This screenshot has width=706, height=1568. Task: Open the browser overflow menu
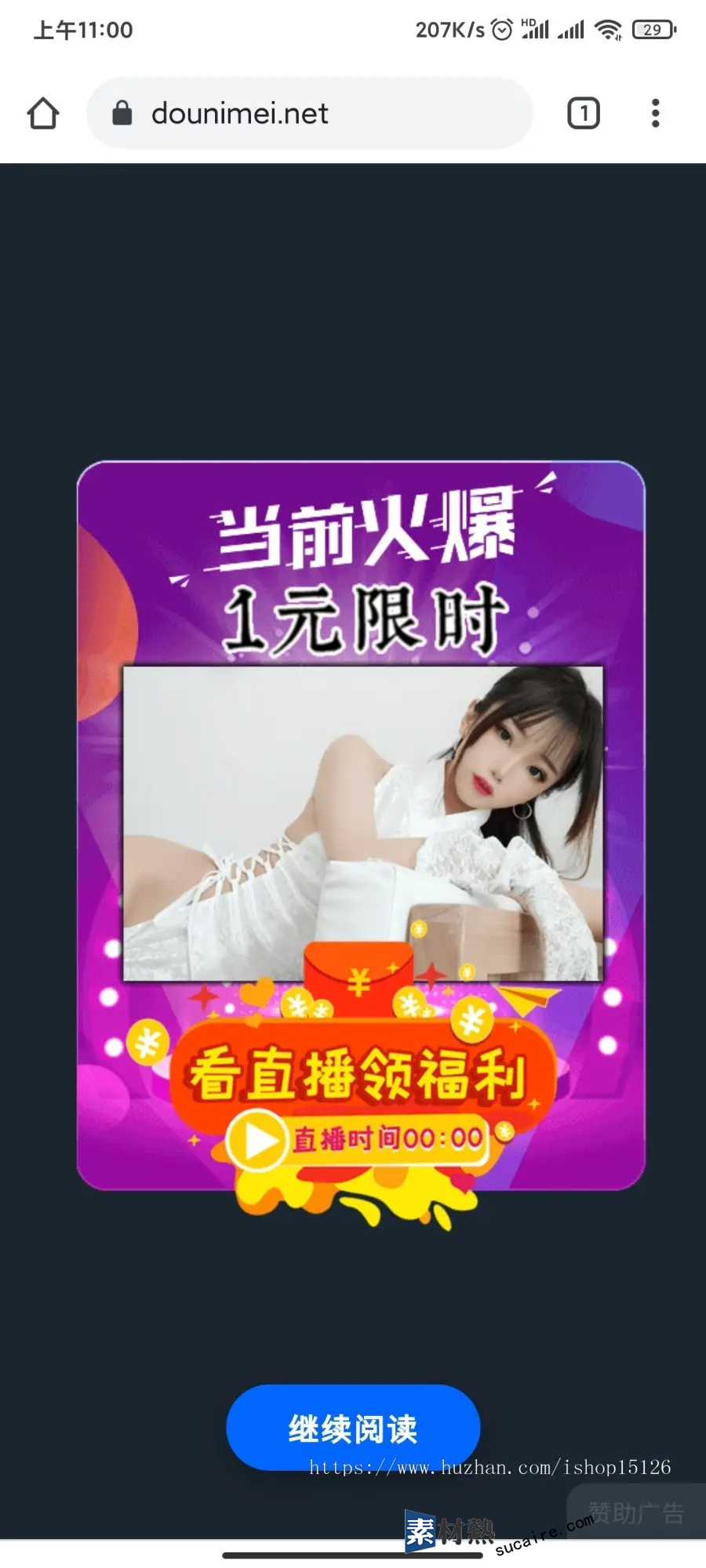(x=656, y=114)
